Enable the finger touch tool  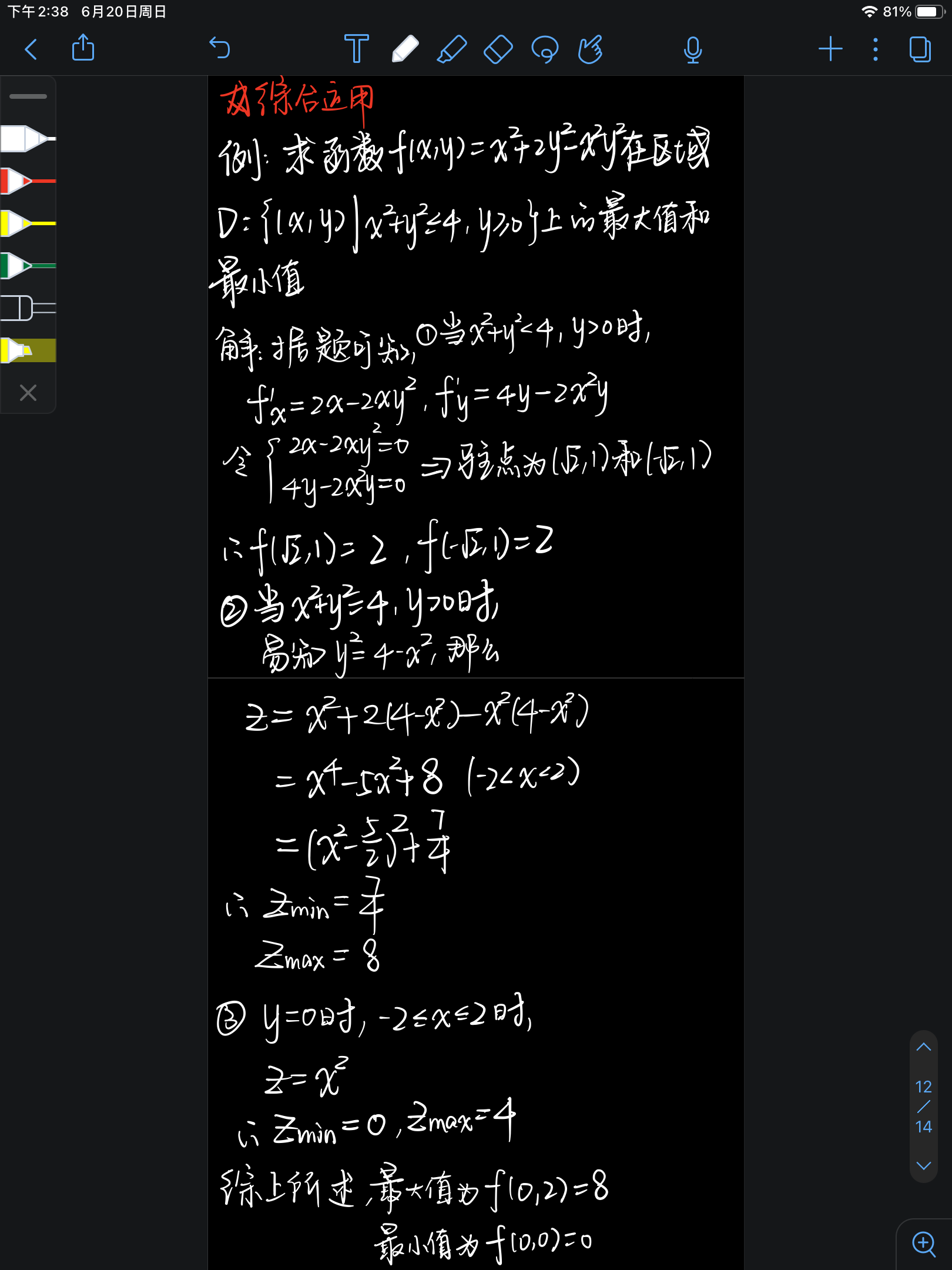[591, 49]
